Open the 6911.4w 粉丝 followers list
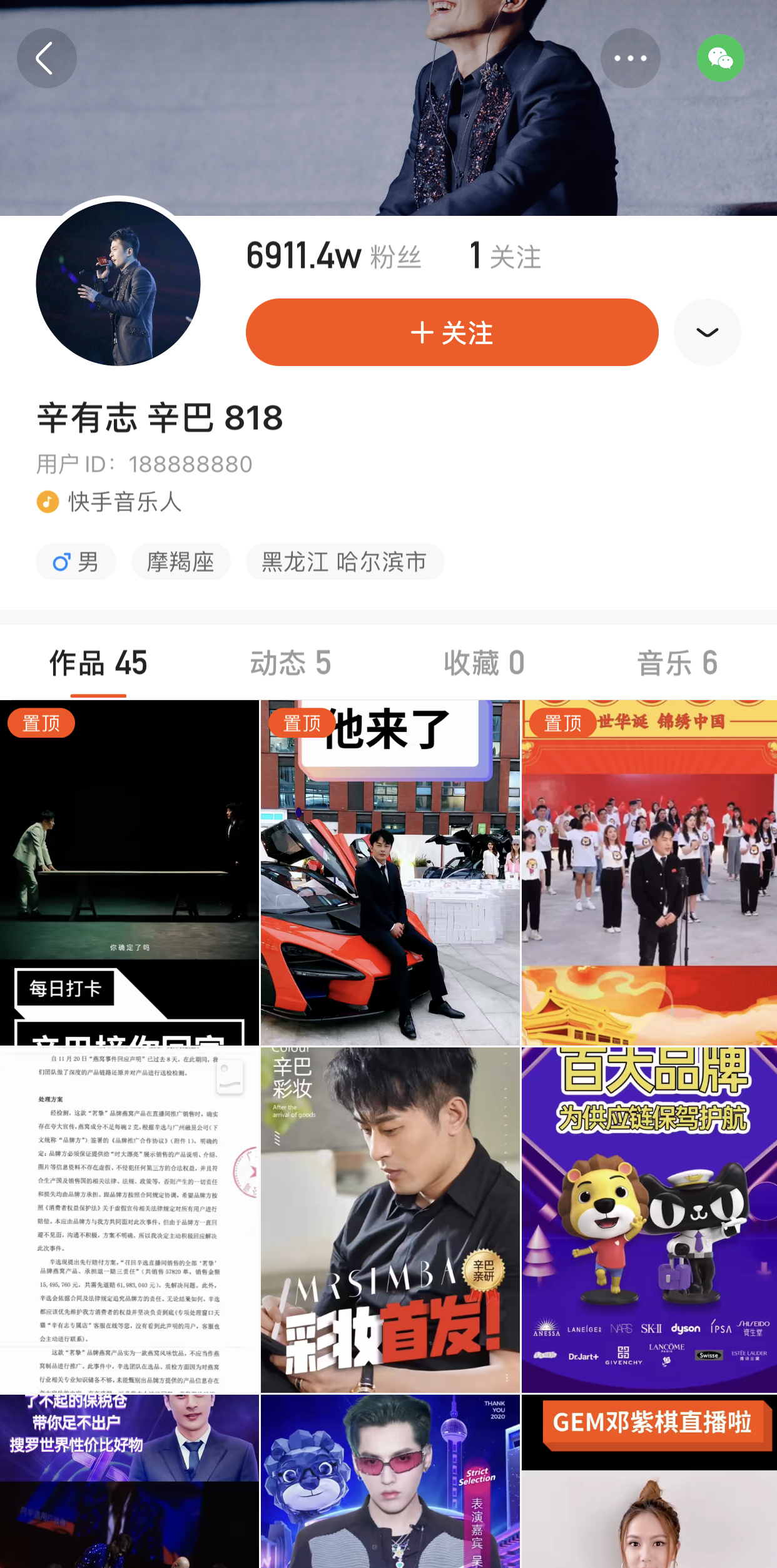Image resolution: width=777 pixels, height=1568 pixels. 334,257
